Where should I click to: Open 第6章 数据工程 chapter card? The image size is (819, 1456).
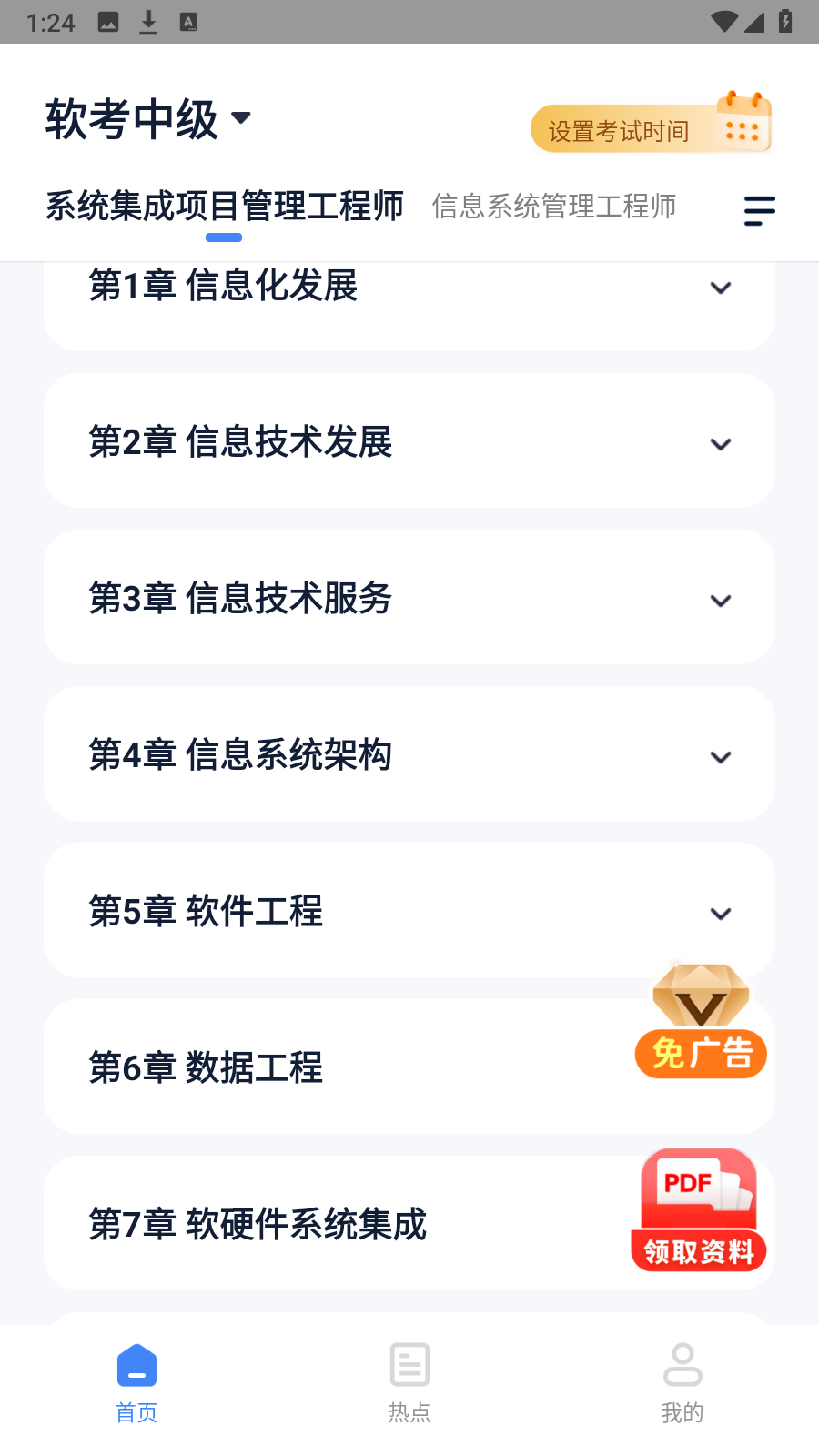pos(364,1067)
